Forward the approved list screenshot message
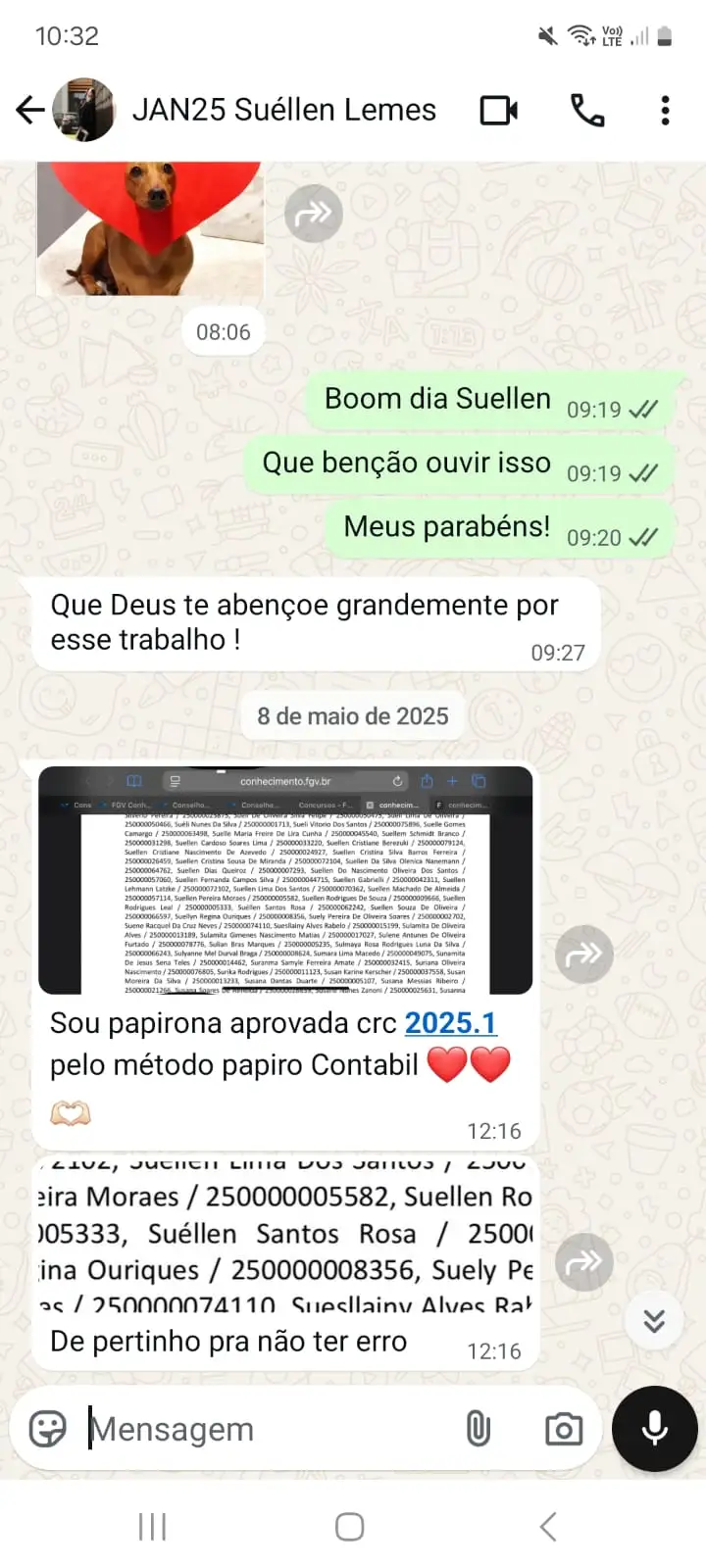The height and width of the screenshot is (1568, 706). [x=584, y=954]
